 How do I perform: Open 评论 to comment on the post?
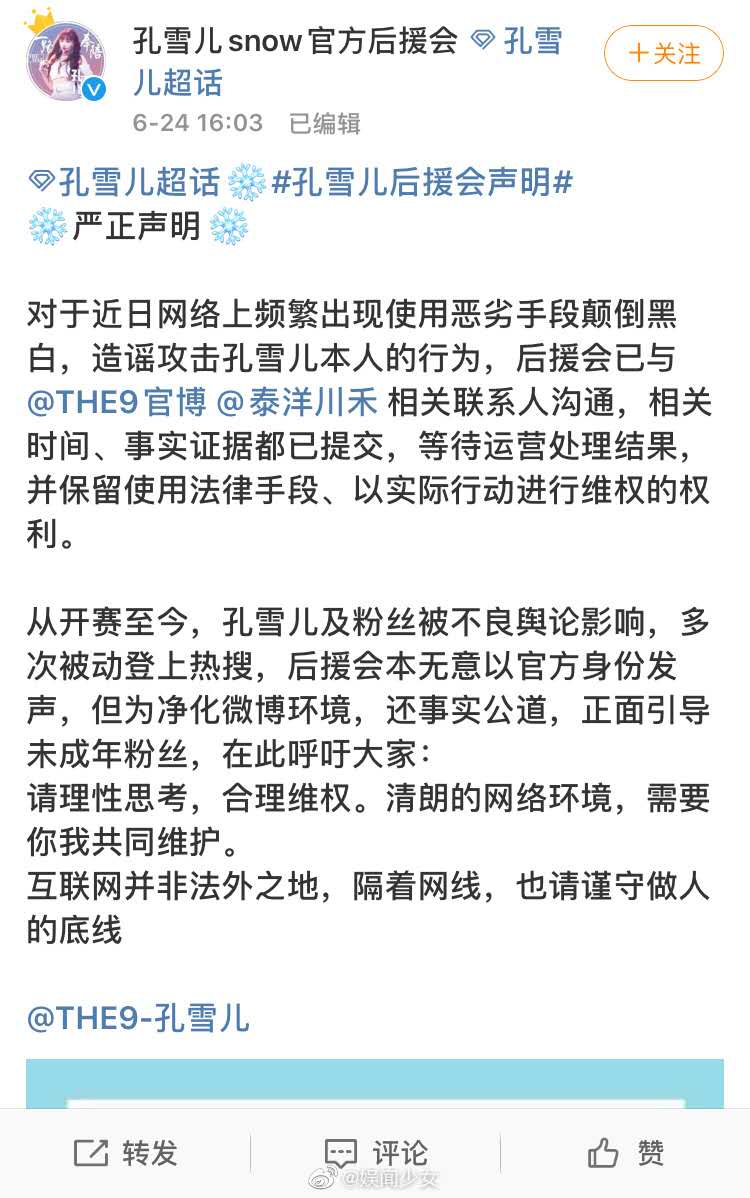(x=376, y=1153)
